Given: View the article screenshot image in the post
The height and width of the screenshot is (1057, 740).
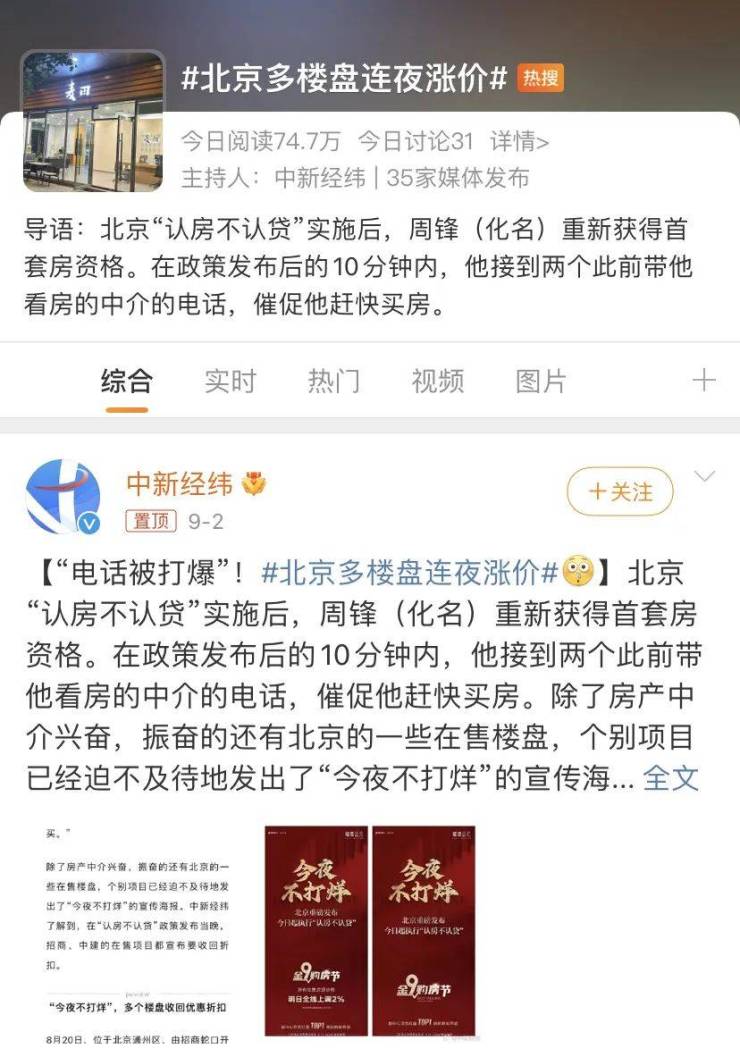Looking at the screenshot, I should click(137, 930).
